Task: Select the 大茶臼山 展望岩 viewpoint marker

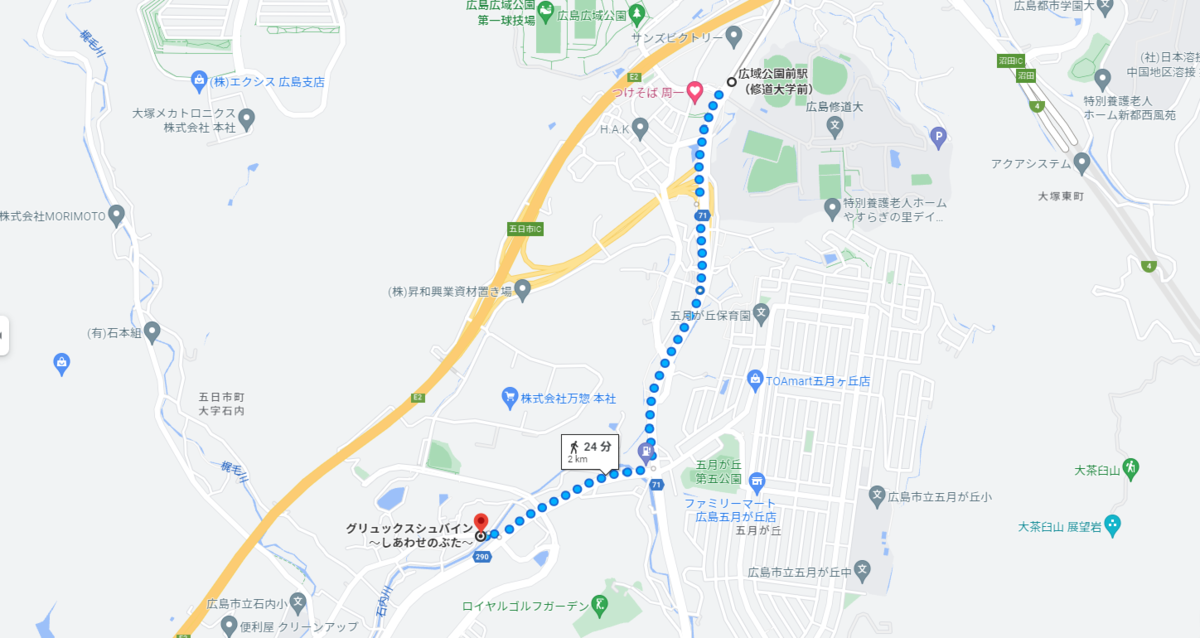Action: 1112,526
